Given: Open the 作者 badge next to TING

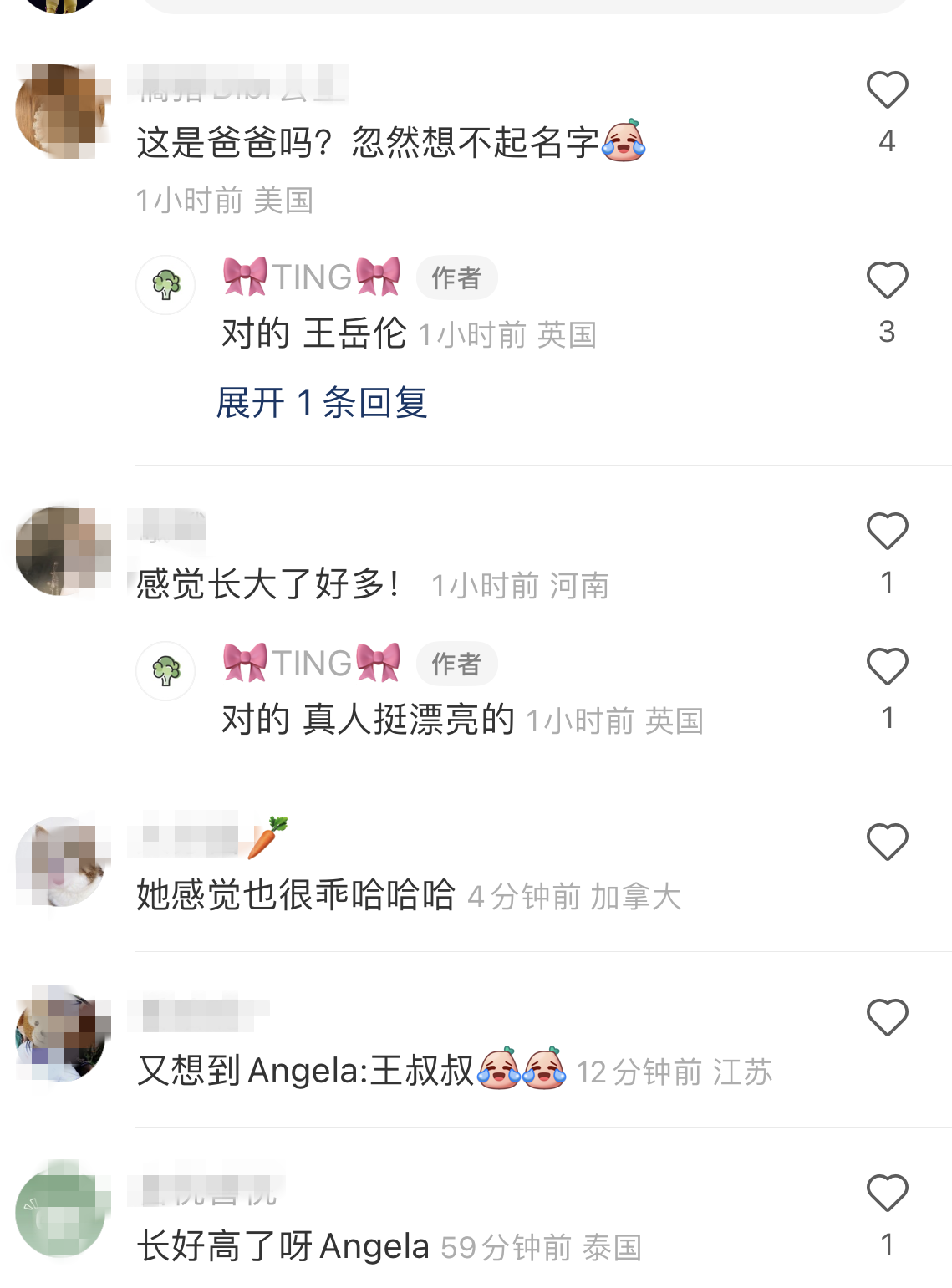Looking at the screenshot, I should coord(456,277).
